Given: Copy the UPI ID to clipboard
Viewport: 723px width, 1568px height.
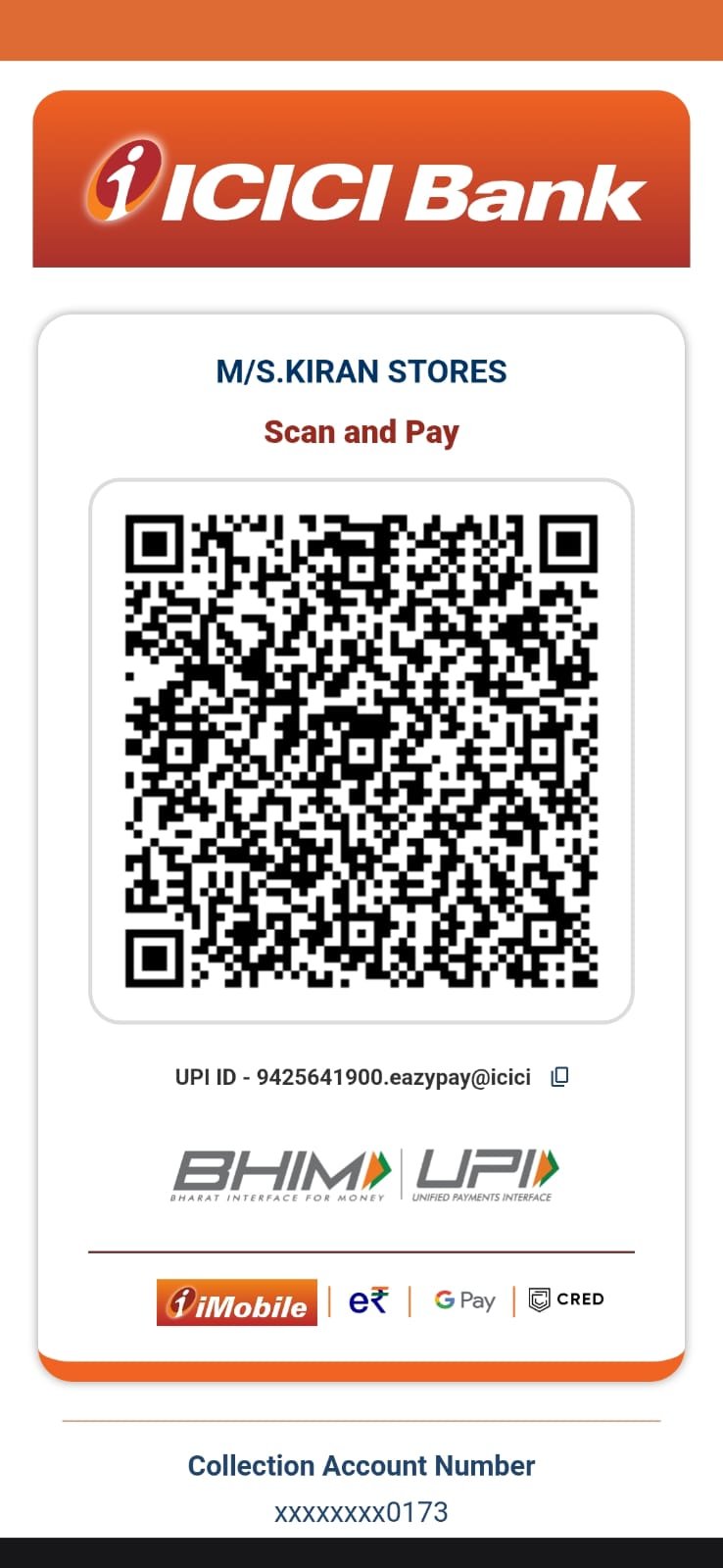Looking at the screenshot, I should point(559,1077).
